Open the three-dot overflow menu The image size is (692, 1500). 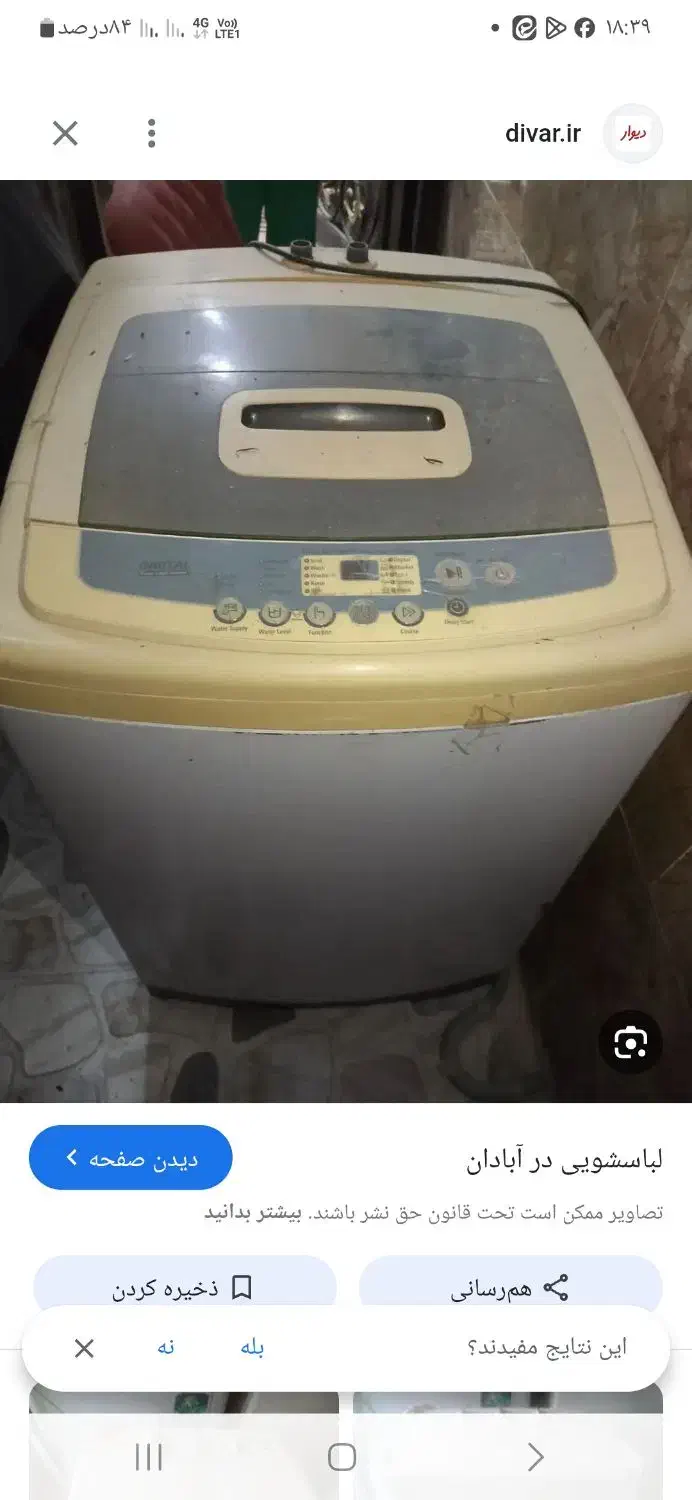[x=152, y=133]
